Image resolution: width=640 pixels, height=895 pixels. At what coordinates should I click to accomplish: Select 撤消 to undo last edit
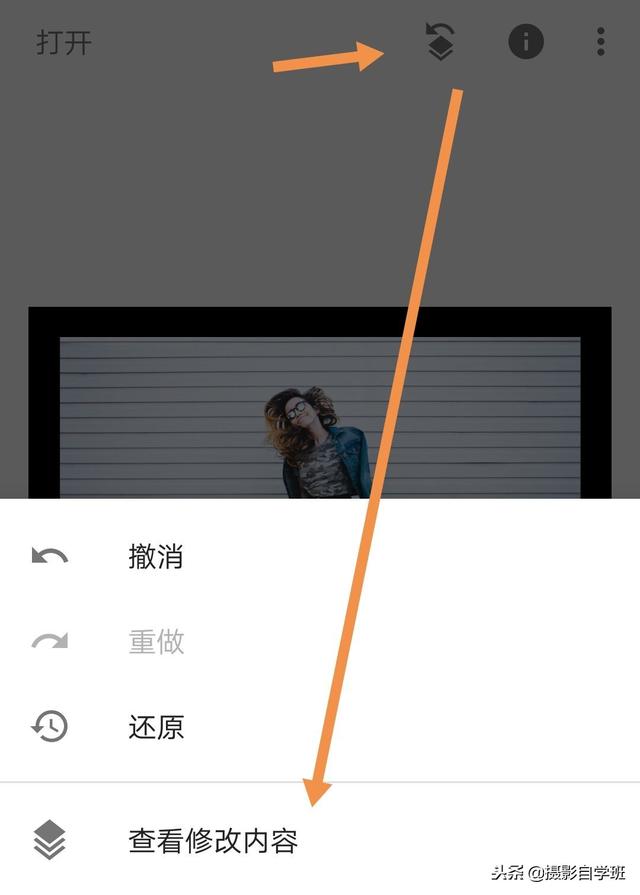[155, 556]
